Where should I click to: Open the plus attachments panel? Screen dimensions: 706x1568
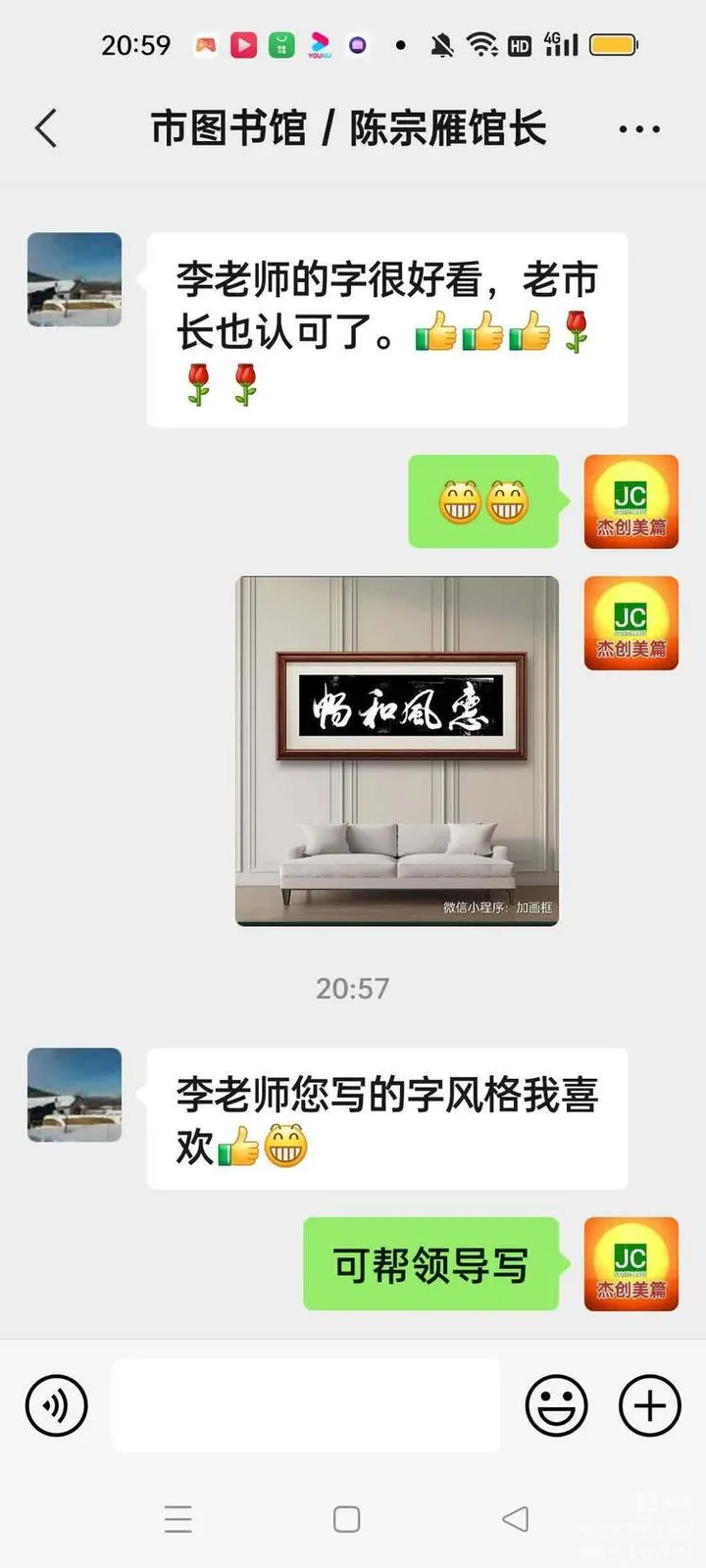tap(649, 1405)
